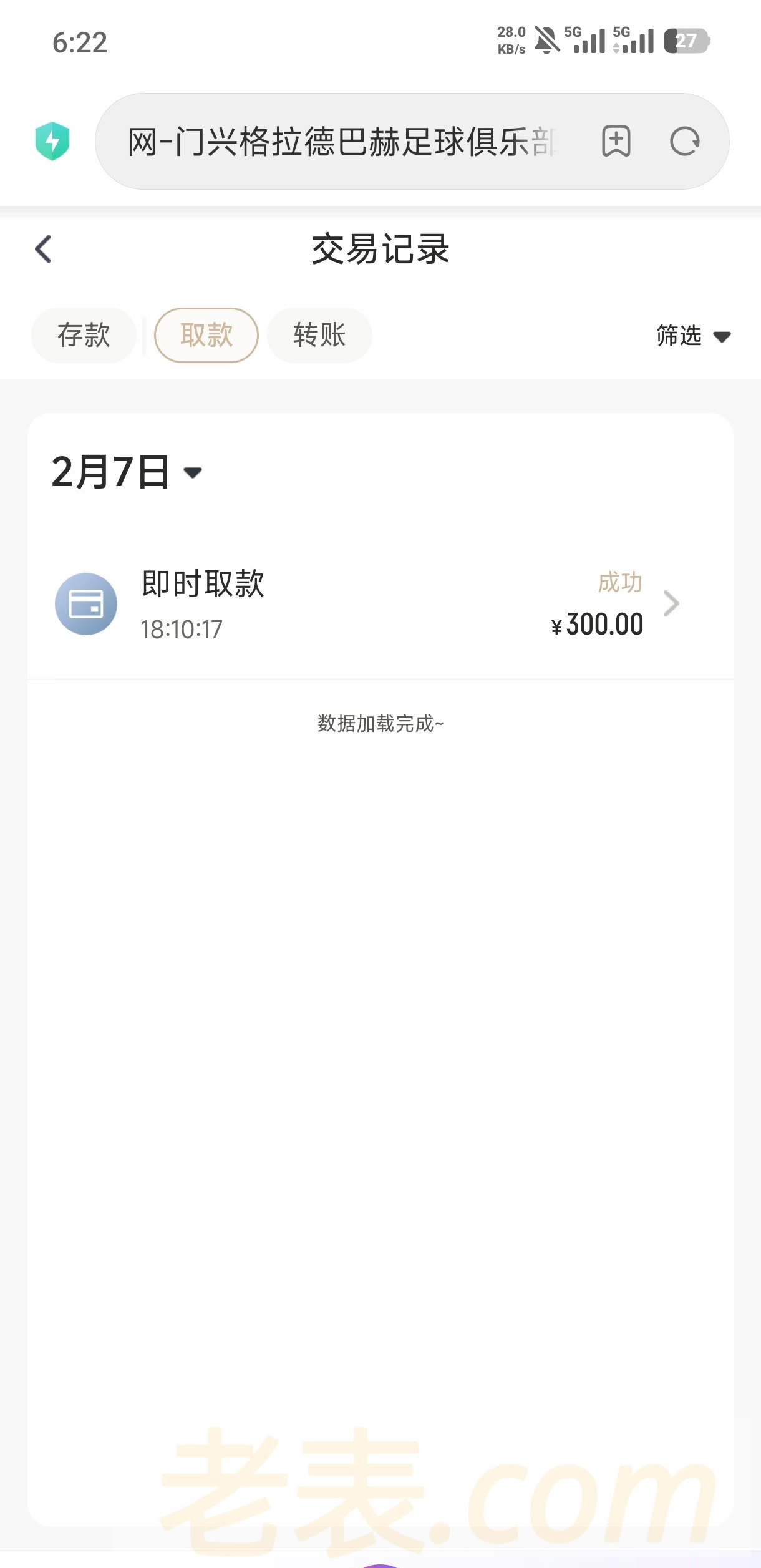The height and width of the screenshot is (1568, 761).
Task: Expand the 2月7日 date picker
Action: (127, 472)
